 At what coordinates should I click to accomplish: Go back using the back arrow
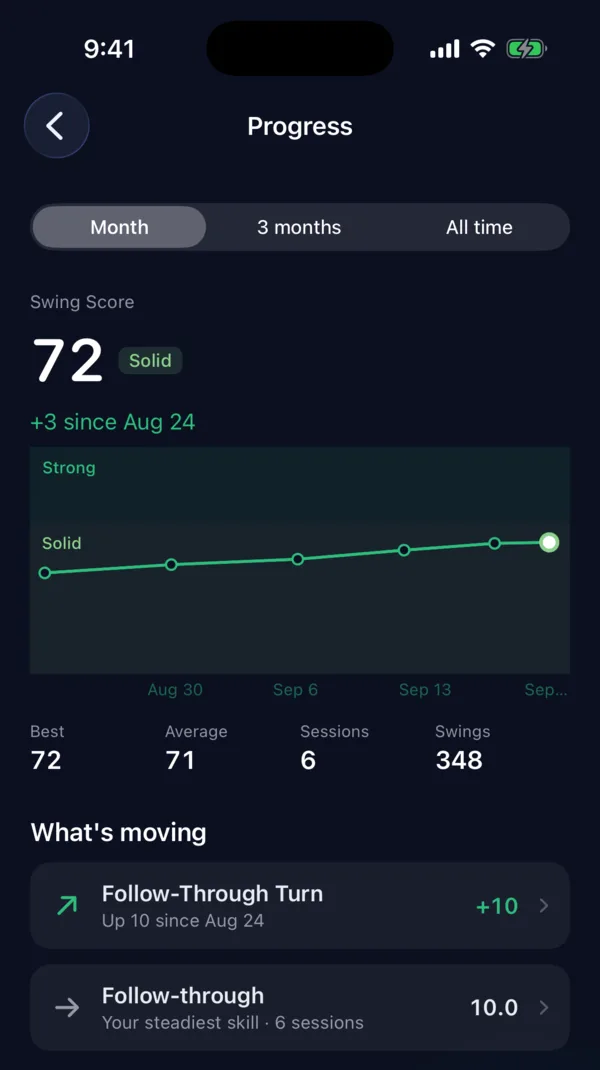57,126
